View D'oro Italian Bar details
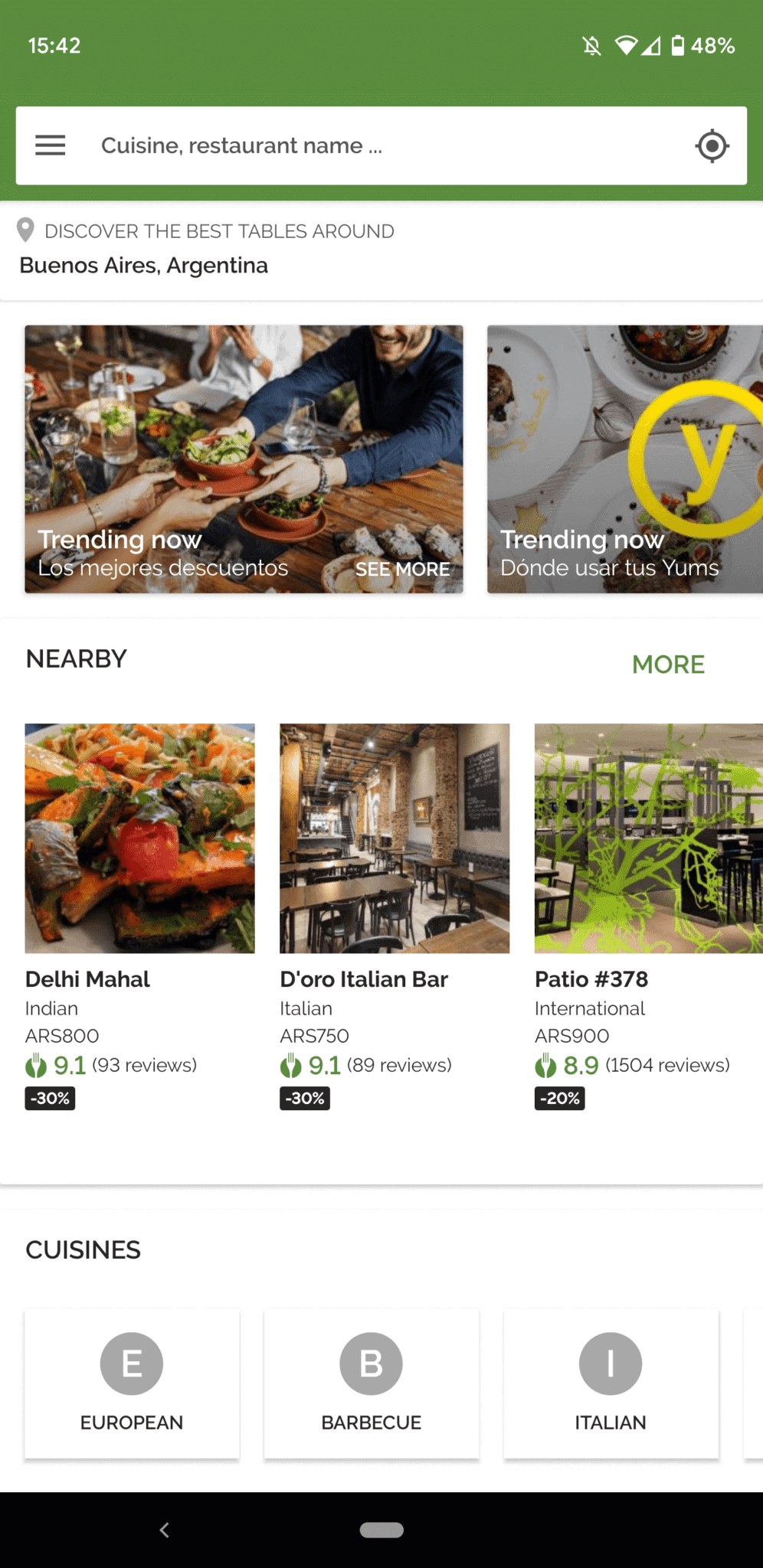Image resolution: width=763 pixels, height=1568 pixels. pyautogui.click(x=395, y=916)
